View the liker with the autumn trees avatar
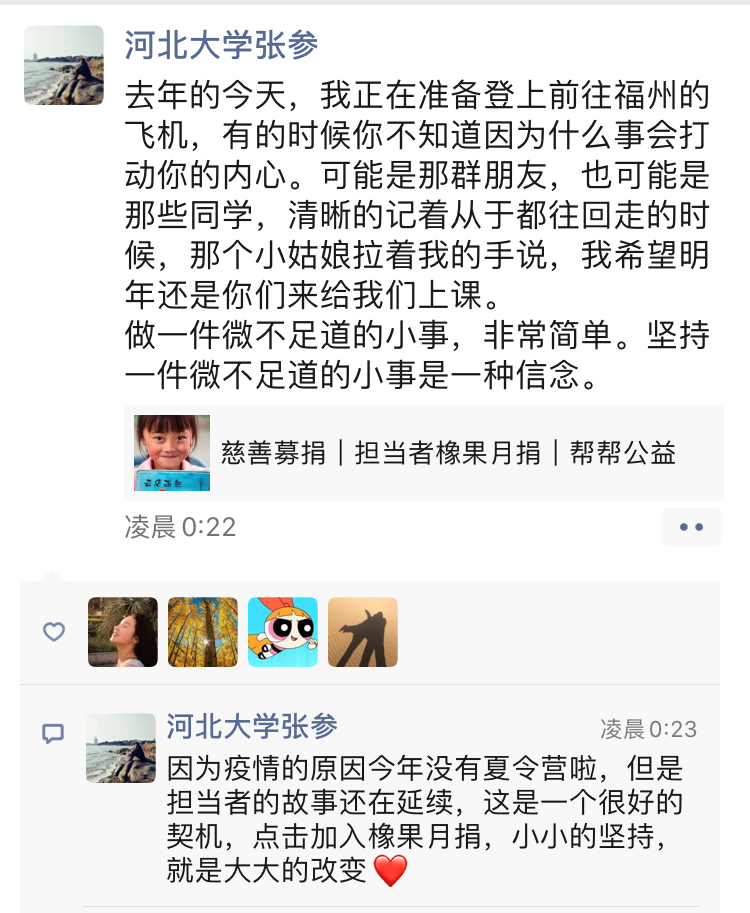 pos(203,632)
